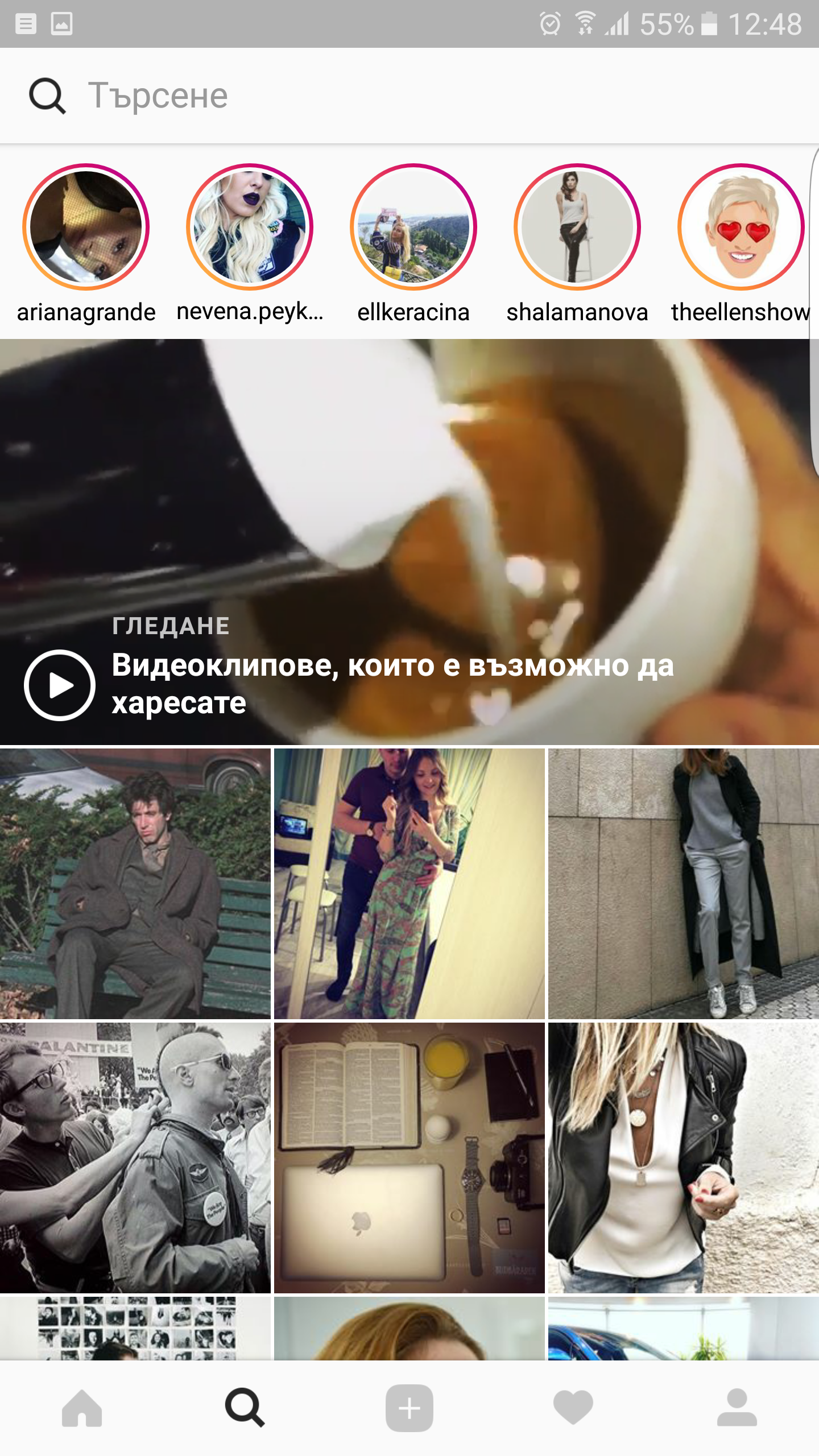Tap the Търсене search input field

(x=284, y=96)
